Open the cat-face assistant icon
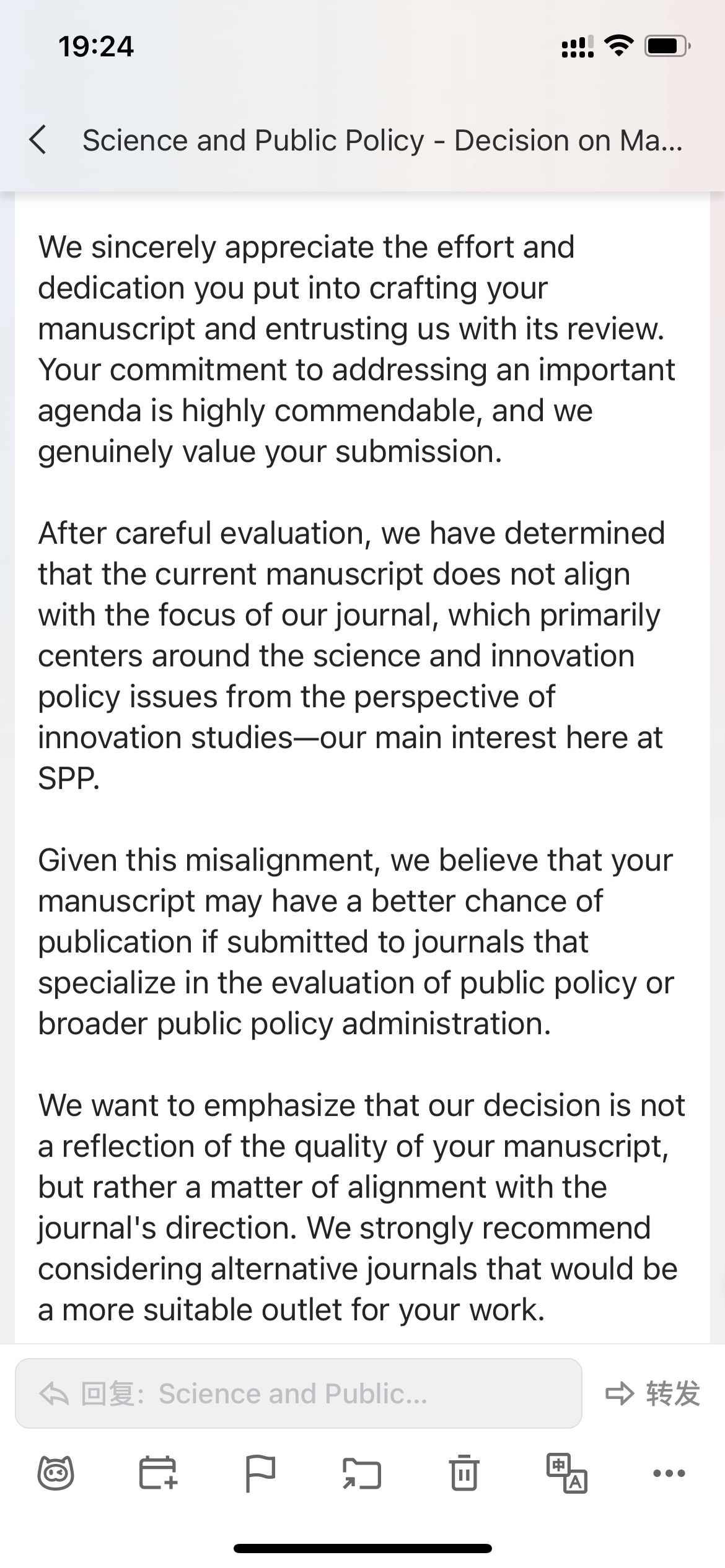Image resolution: width=725 pixels, height=1568 pixels. pyautogui.click(x=56, y=1473)
